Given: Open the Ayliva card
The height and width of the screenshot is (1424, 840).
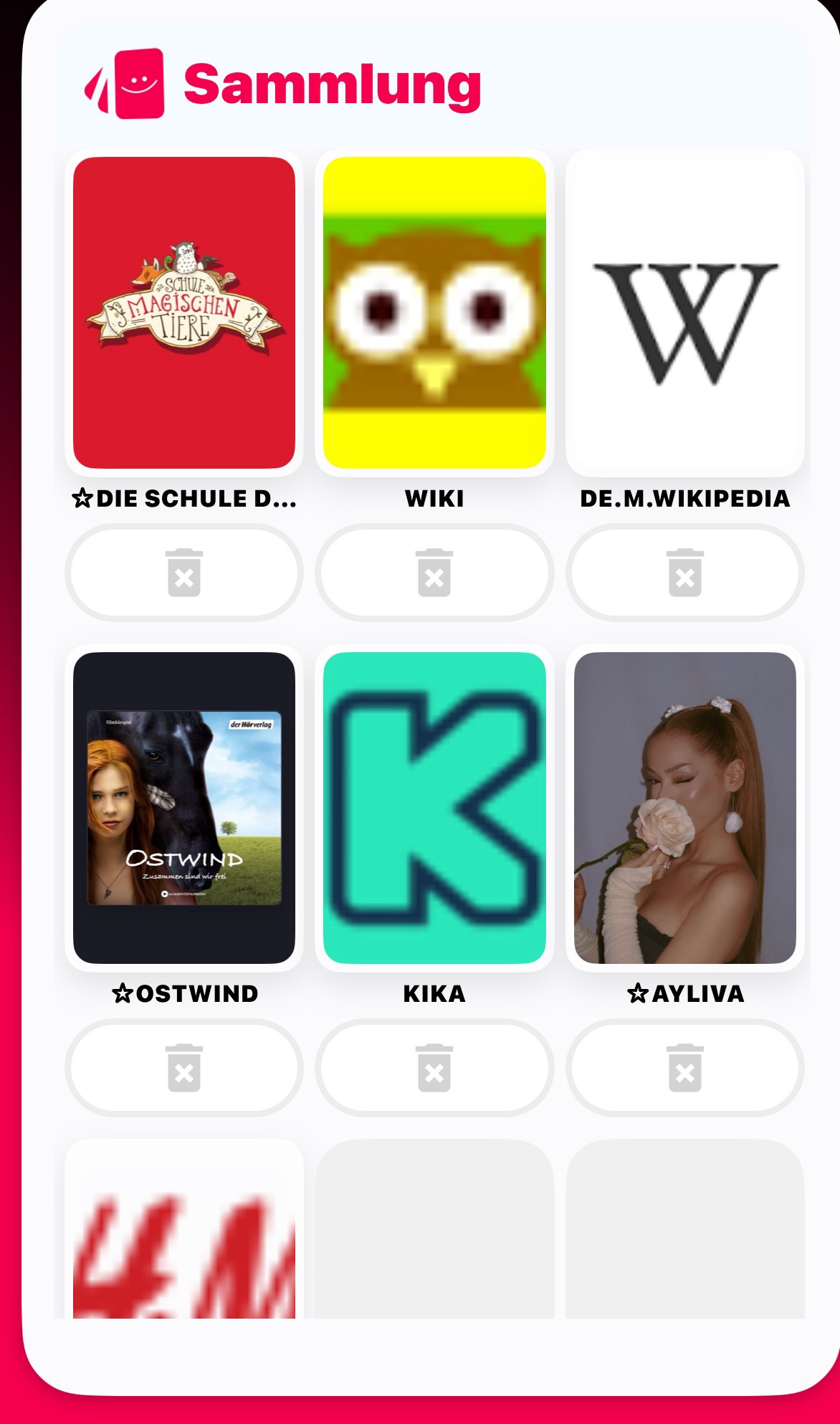Looking at the screenshot, I should (x=684, y=808).
